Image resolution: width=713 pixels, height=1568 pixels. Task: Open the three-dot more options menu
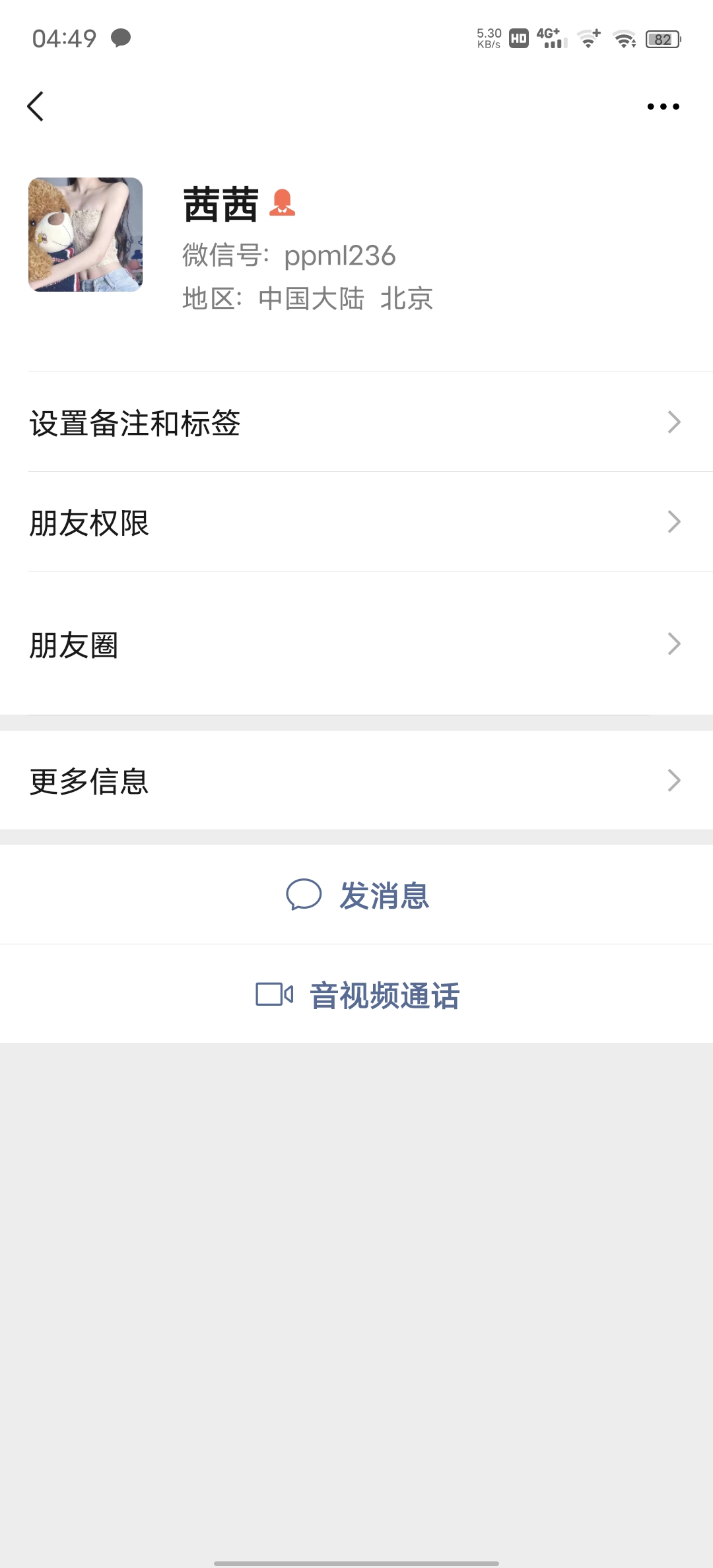click(663, 107)
